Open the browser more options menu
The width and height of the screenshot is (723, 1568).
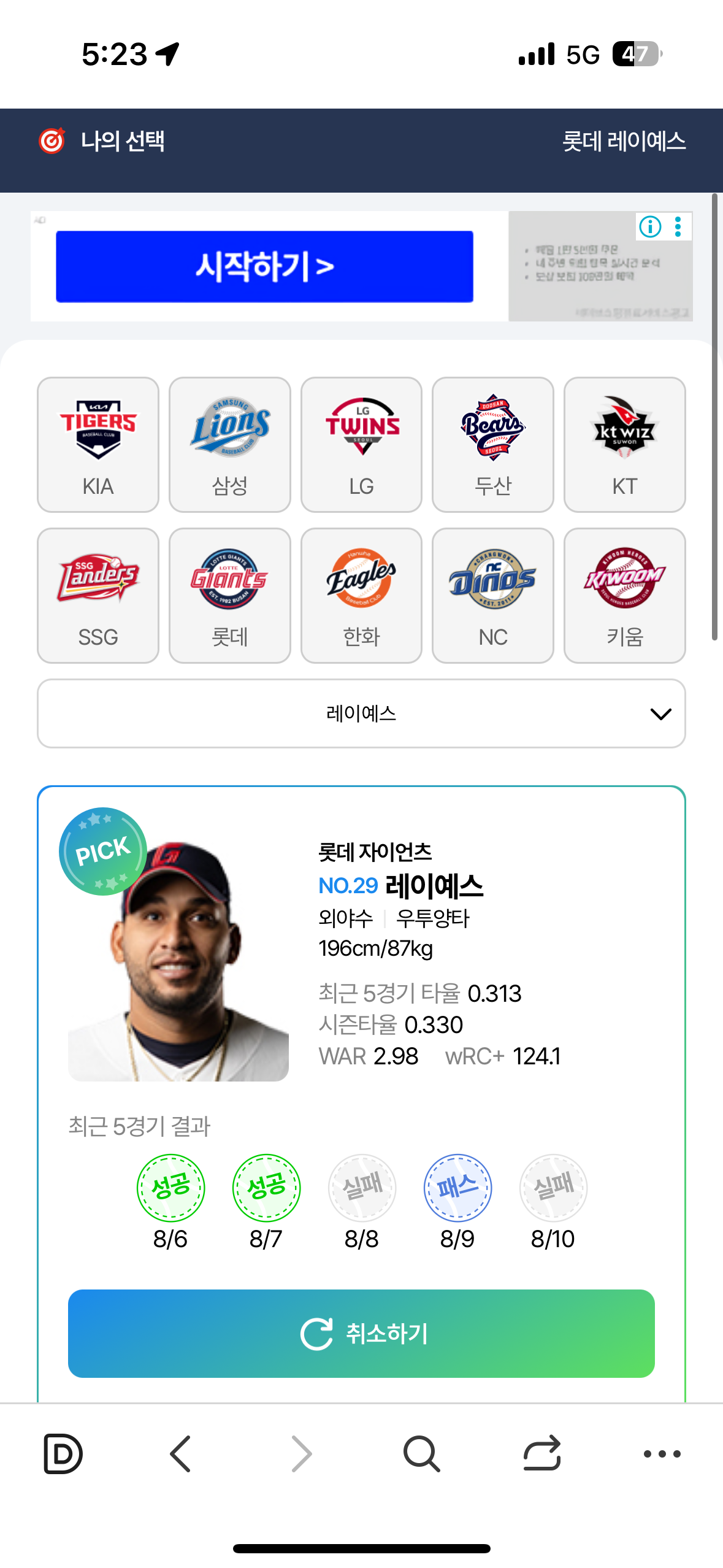pos(662,1453)
